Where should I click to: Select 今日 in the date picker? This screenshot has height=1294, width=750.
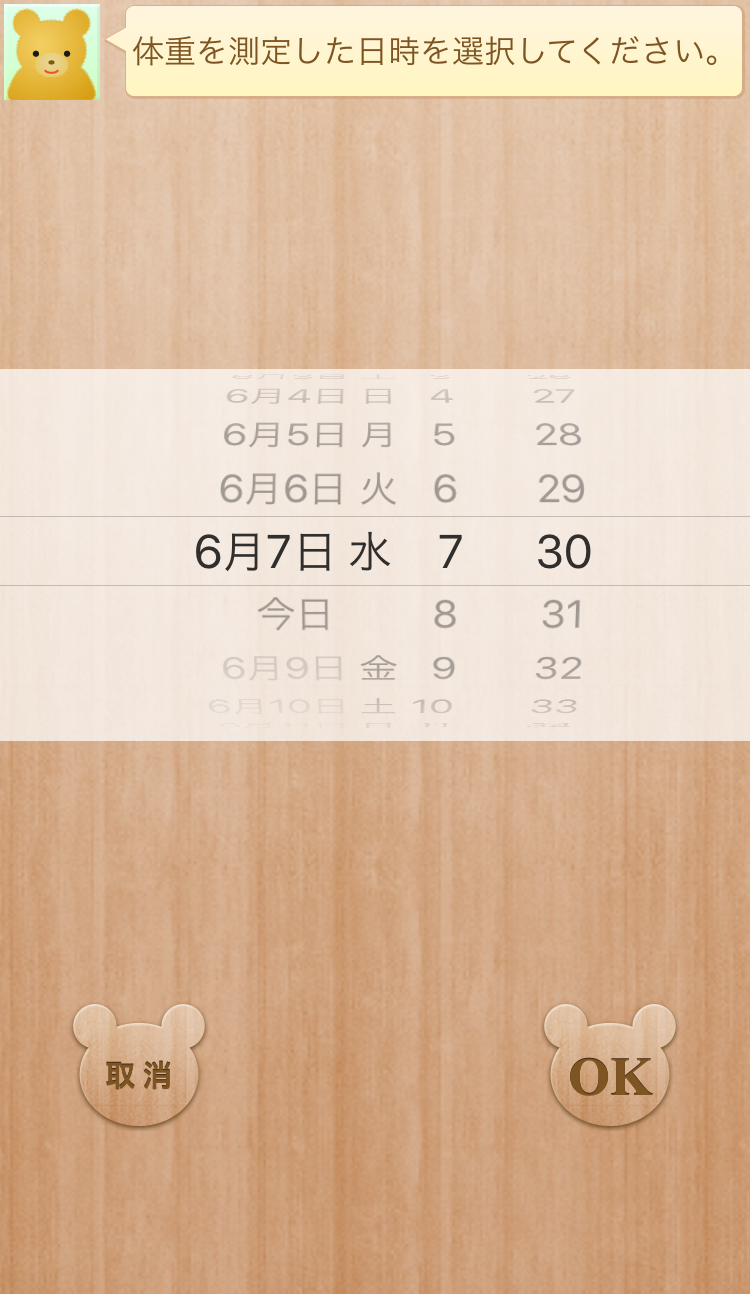[x=294, y=614]
